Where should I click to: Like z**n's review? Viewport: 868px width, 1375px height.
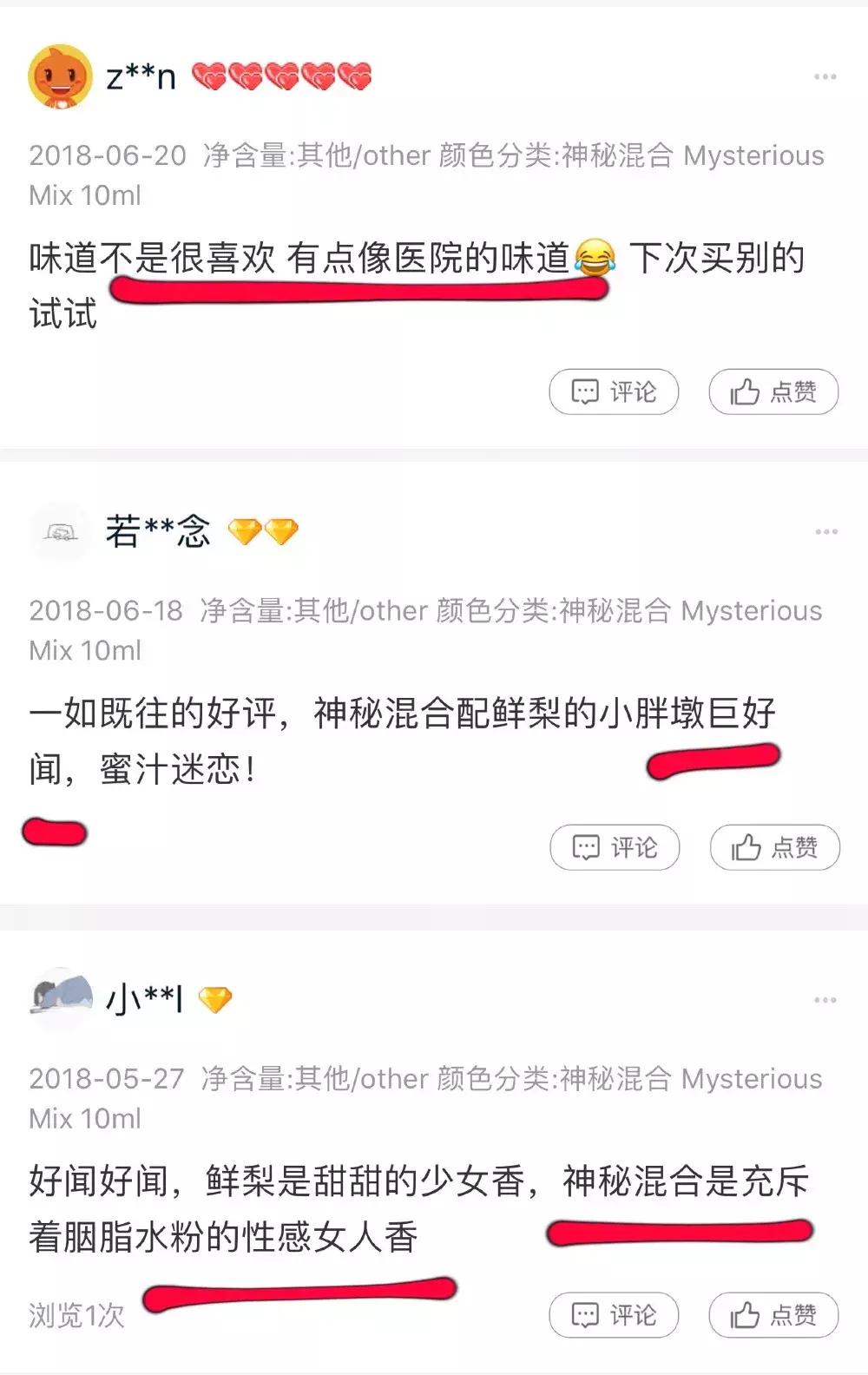(x=773, y=392)
